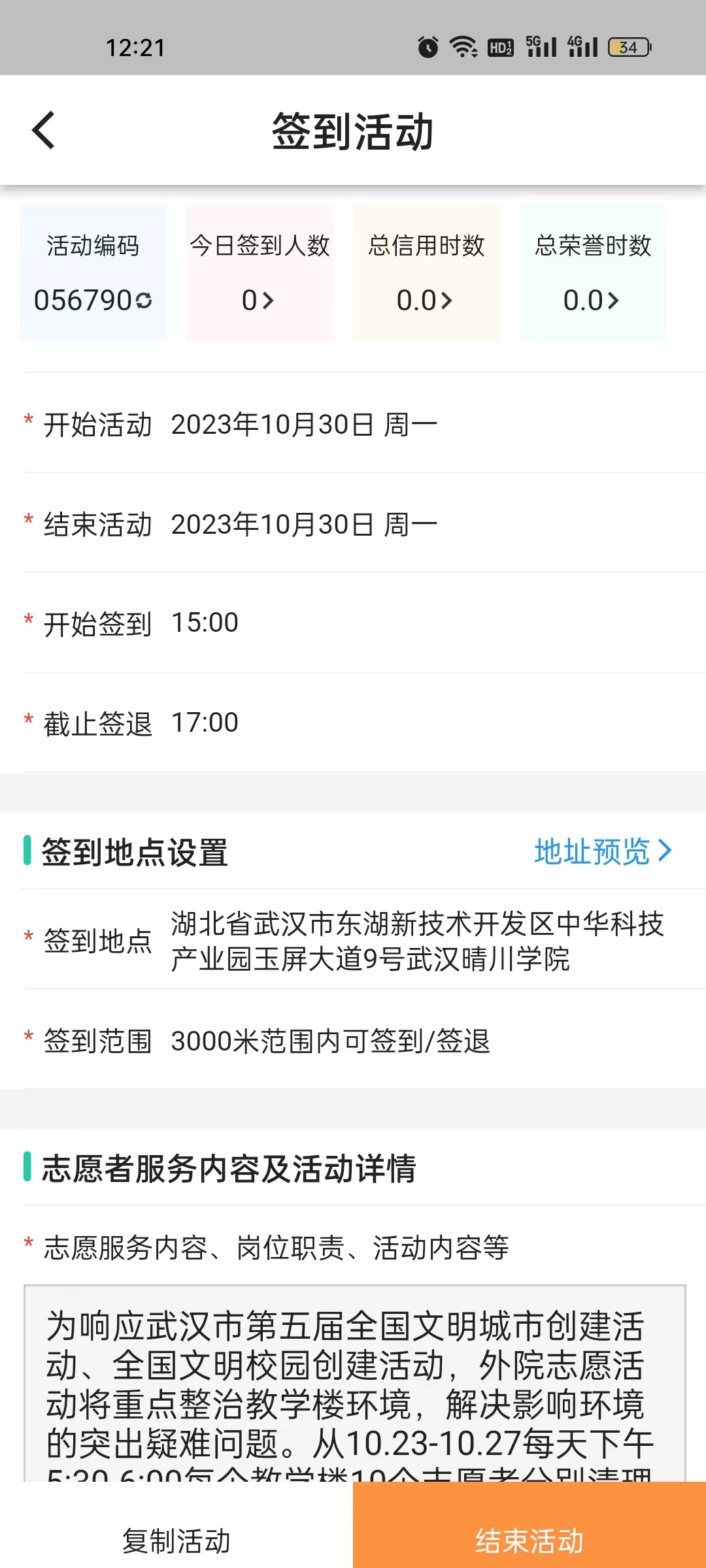The height and width of the screenshot is (1568, 706).
Task: Select the 结束活动 date row
Action: (x=365, y=523)
